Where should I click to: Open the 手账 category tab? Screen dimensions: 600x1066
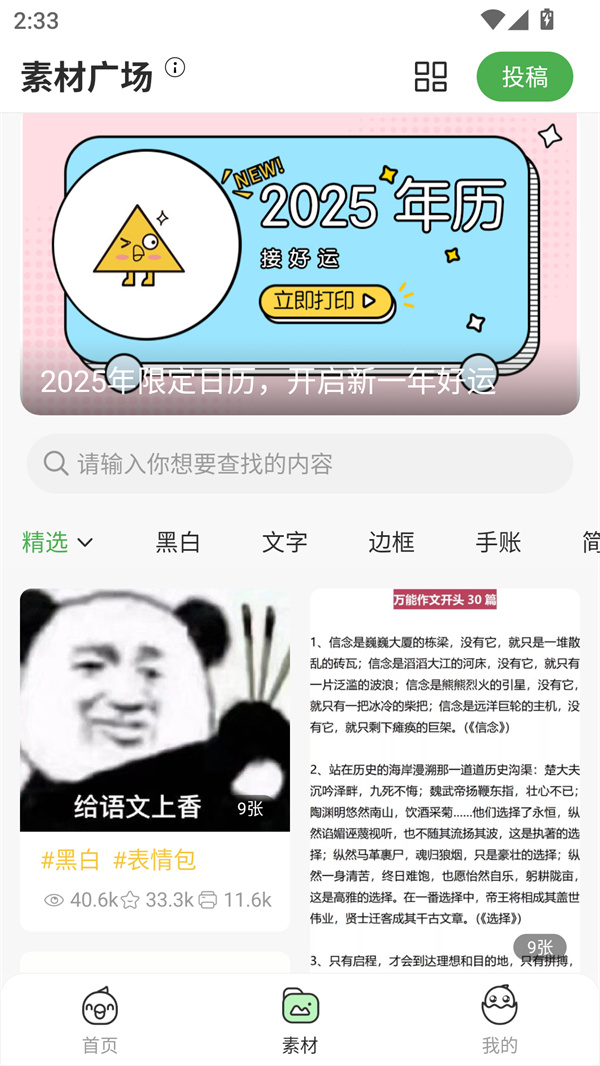point(498,542)
